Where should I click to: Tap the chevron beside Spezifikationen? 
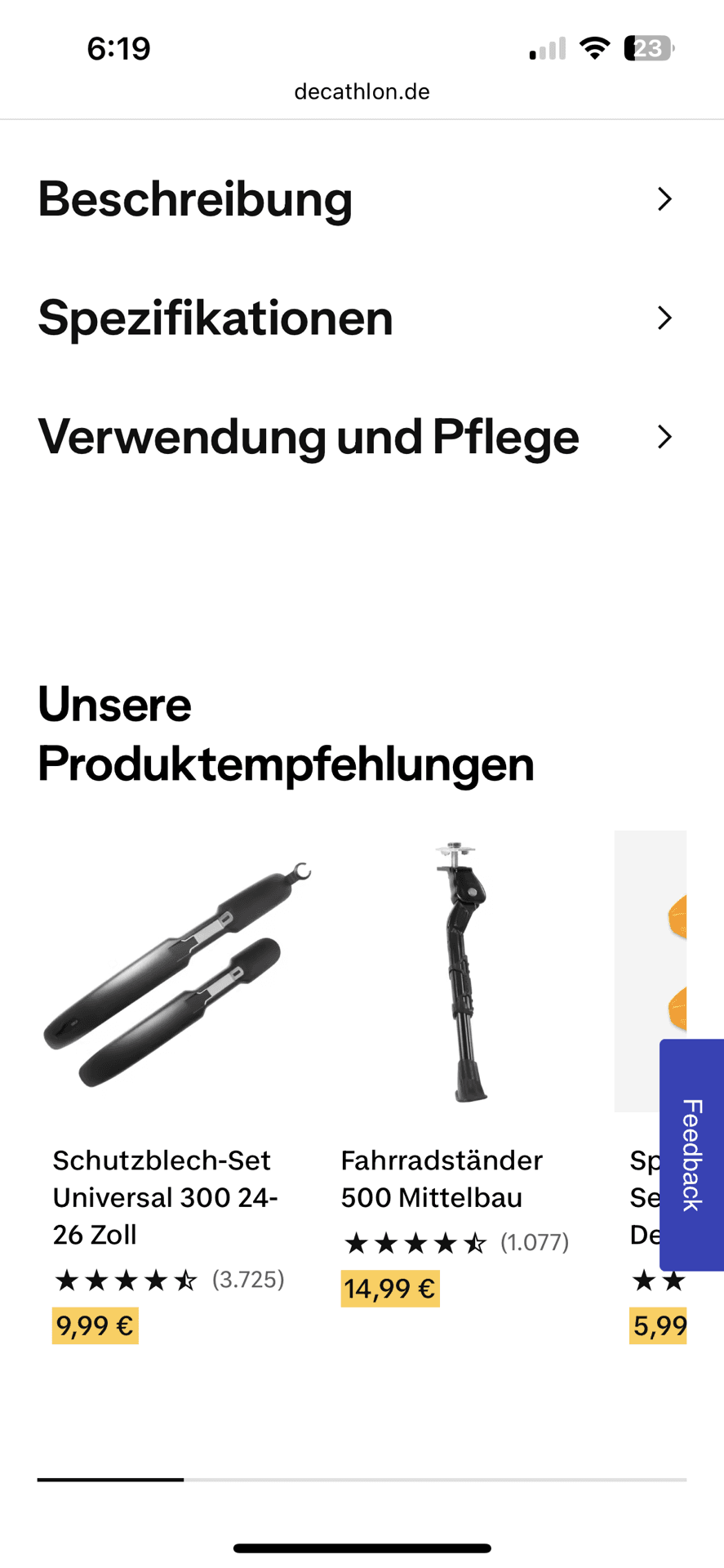click(664, 318)
